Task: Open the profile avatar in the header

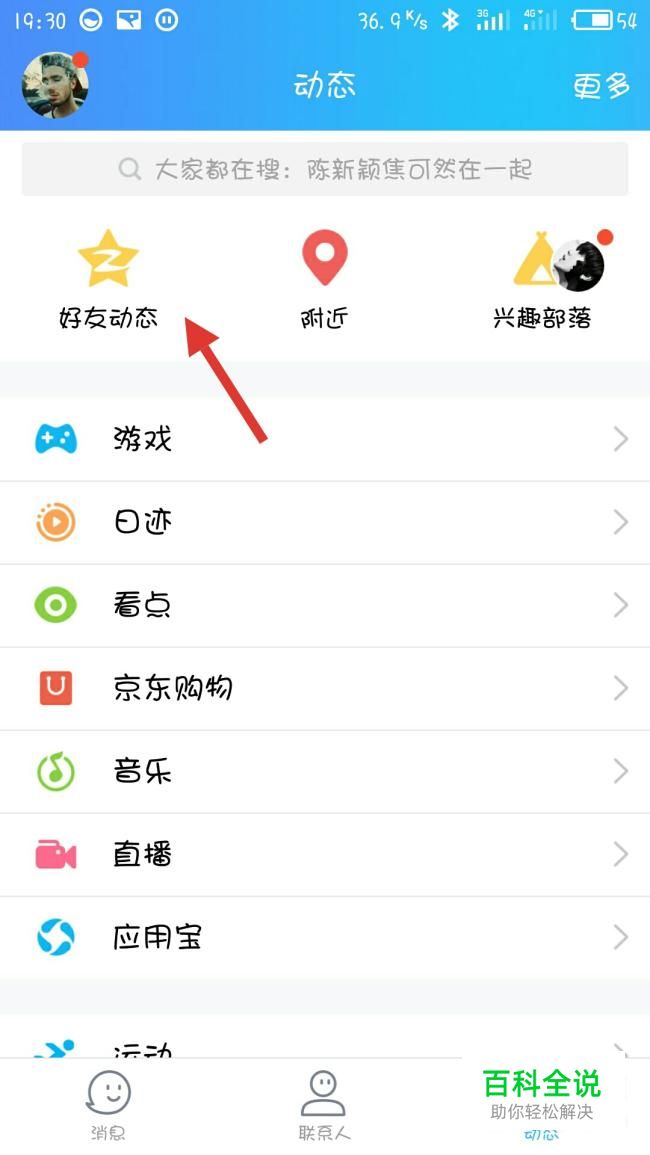Action: [56, 84]
